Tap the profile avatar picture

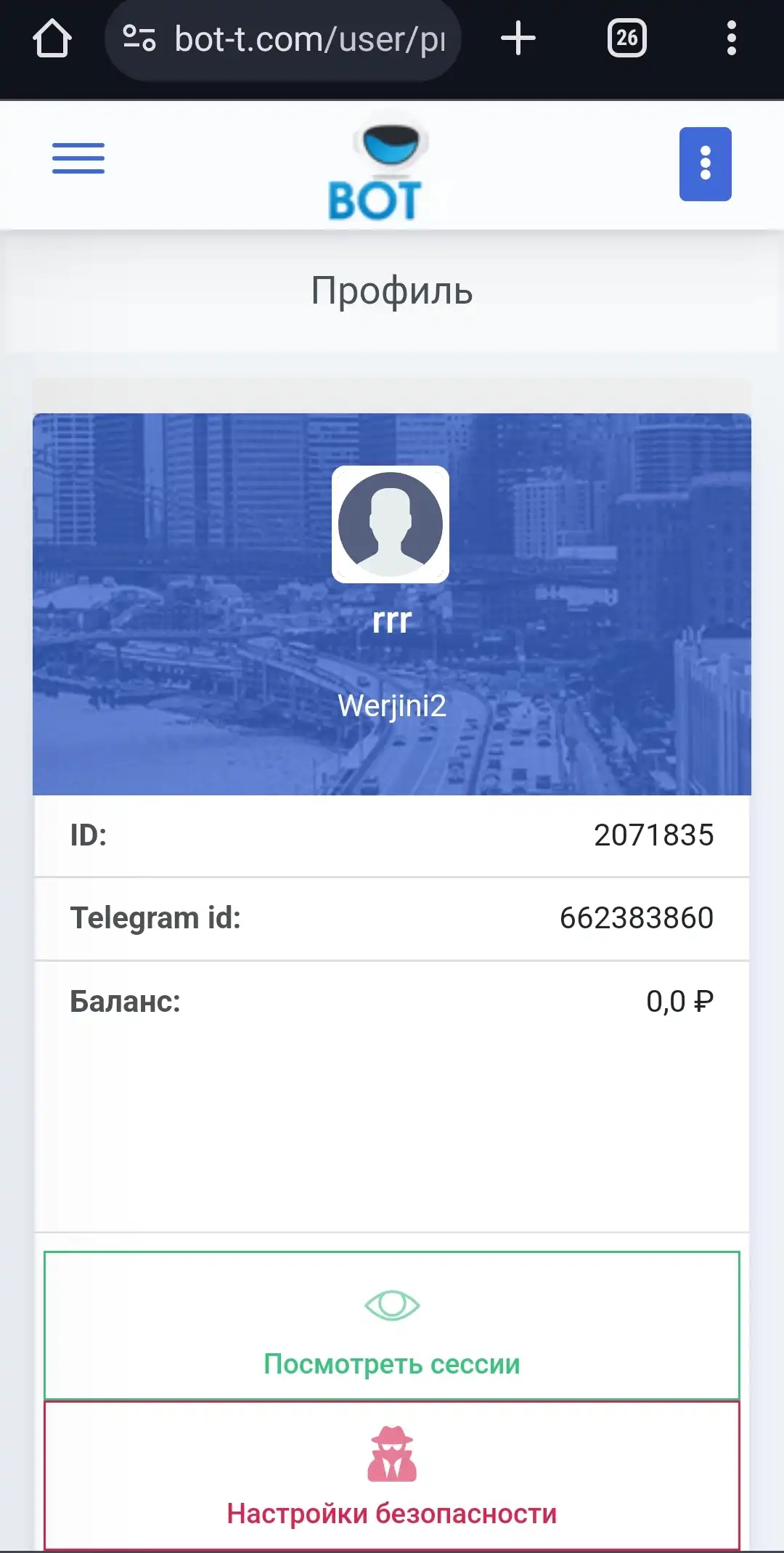coord(391,524)
